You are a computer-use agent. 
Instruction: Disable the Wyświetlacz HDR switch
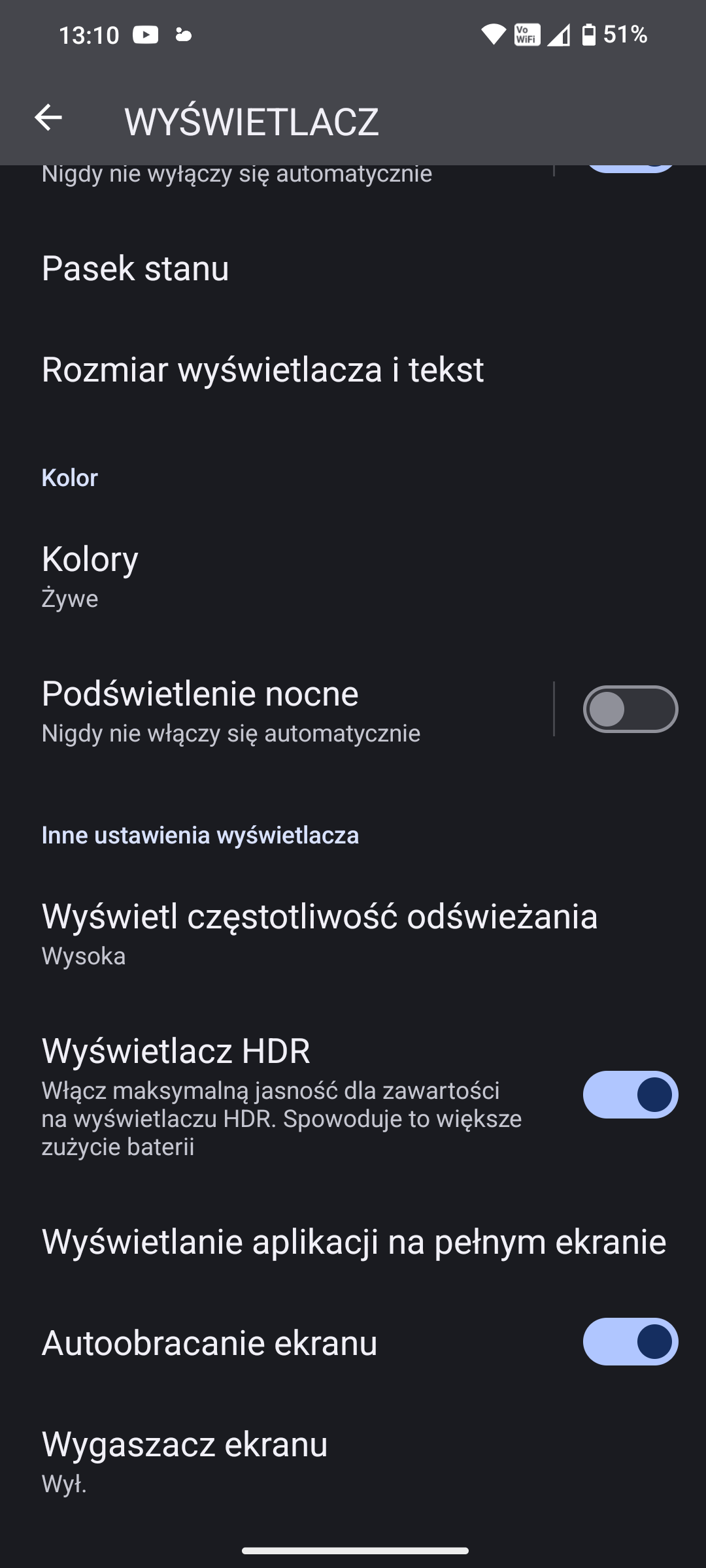tap(630, 1095)
